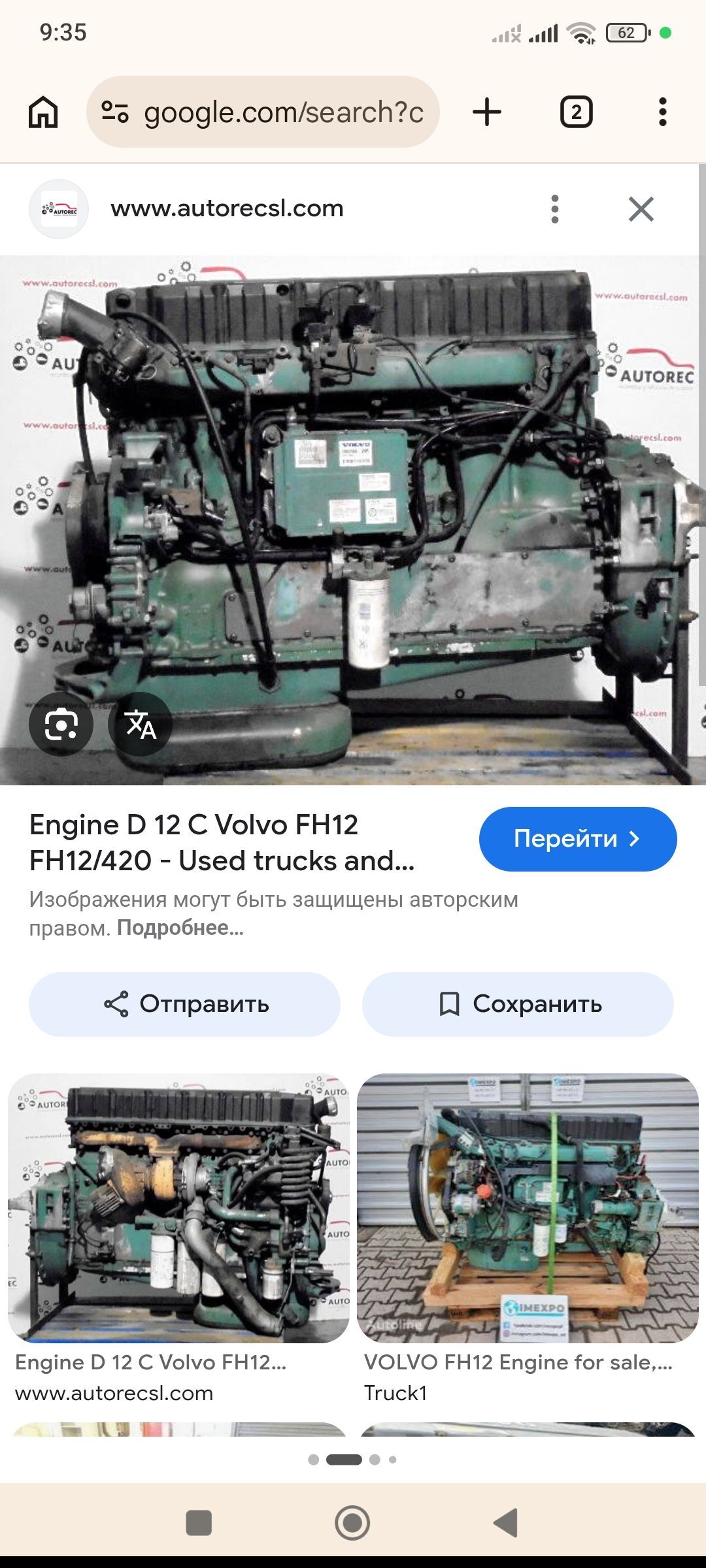Go to the browser home page
706x1568 pixels.
pos(43,112)
